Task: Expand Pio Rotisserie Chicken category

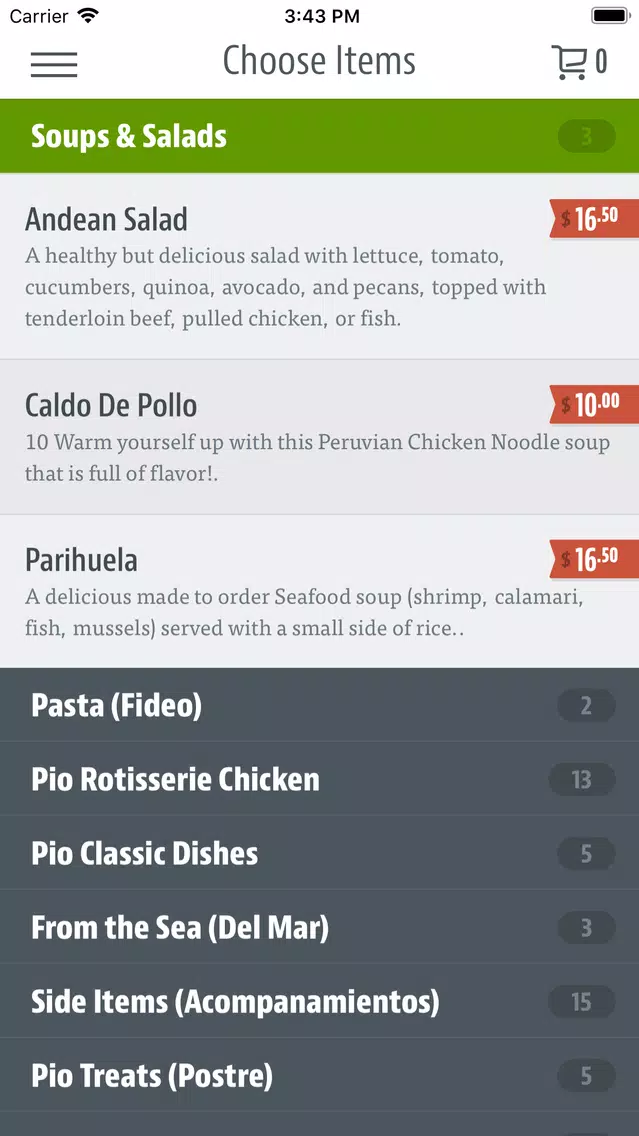Action: pos(320,779)
